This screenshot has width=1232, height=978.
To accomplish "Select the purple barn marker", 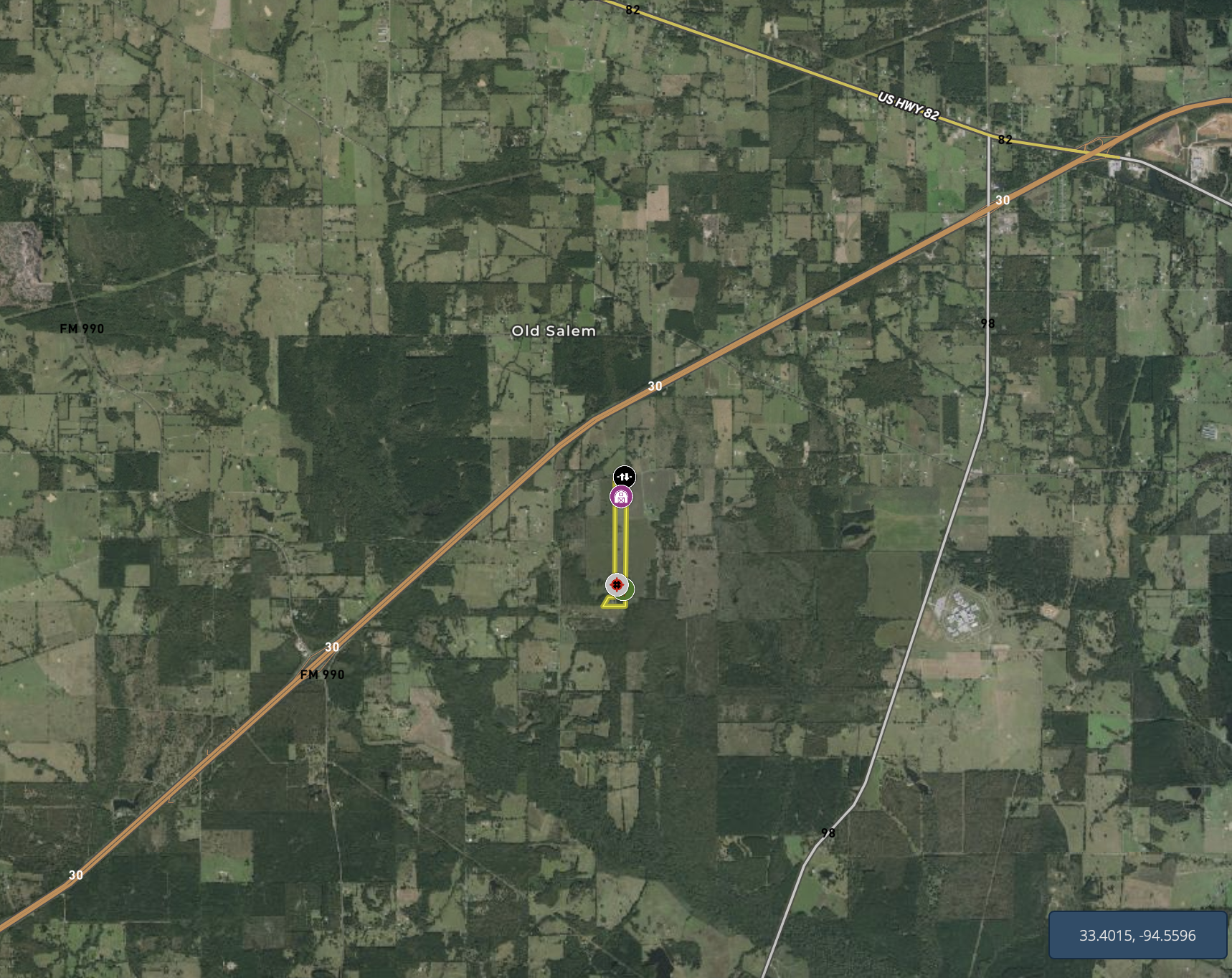I will [x=621, y=496].
